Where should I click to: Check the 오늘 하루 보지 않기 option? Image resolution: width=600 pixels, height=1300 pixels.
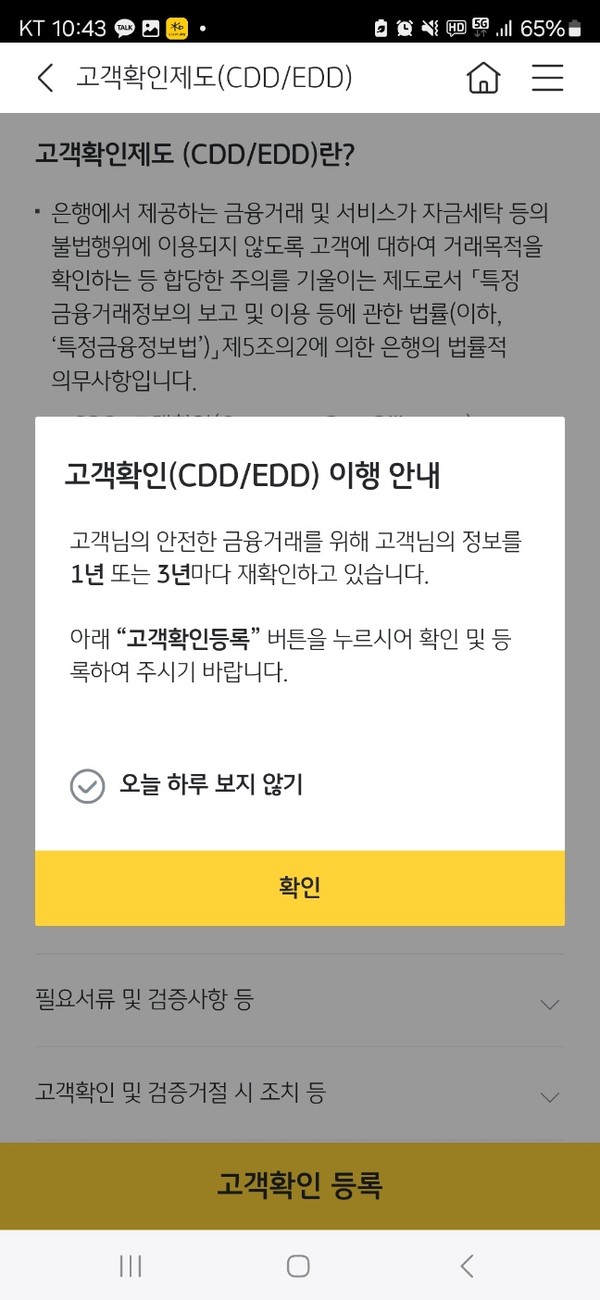click(88, 786)
